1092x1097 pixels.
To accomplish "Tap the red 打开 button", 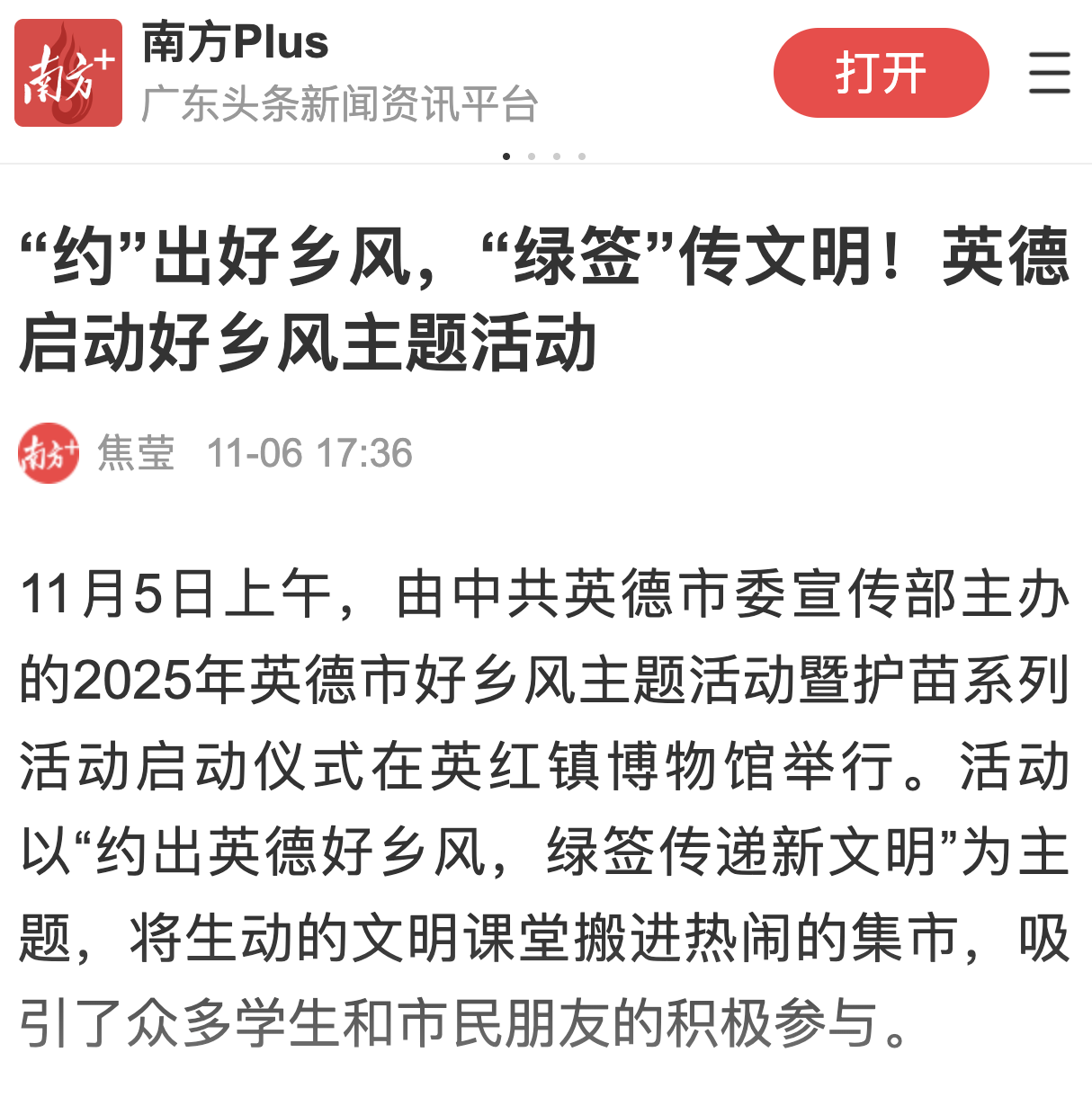I will [x=881, y=73].
